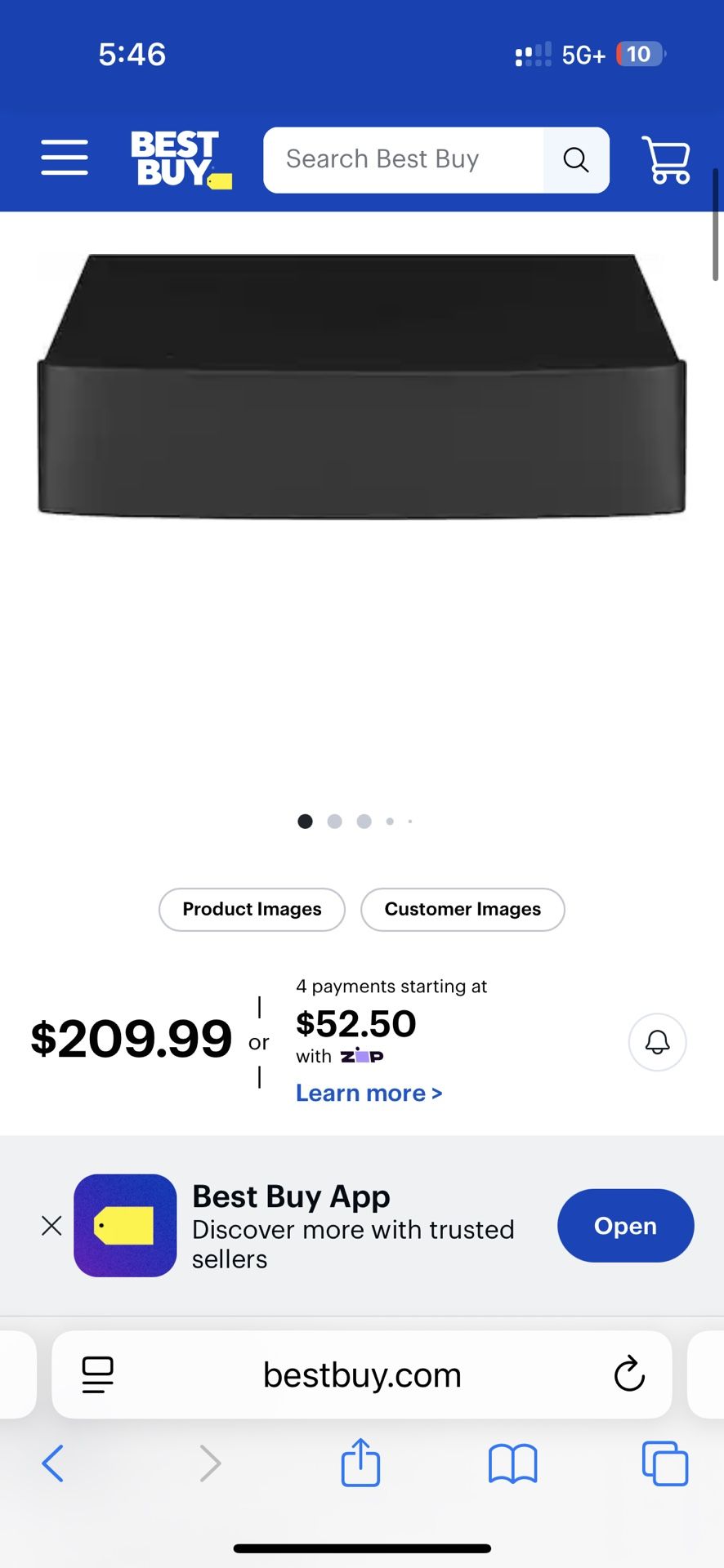The height and width of the screenshot is (1568, 724).
Task: Tap the price alert bell icon
Action: coord(657,1042)
